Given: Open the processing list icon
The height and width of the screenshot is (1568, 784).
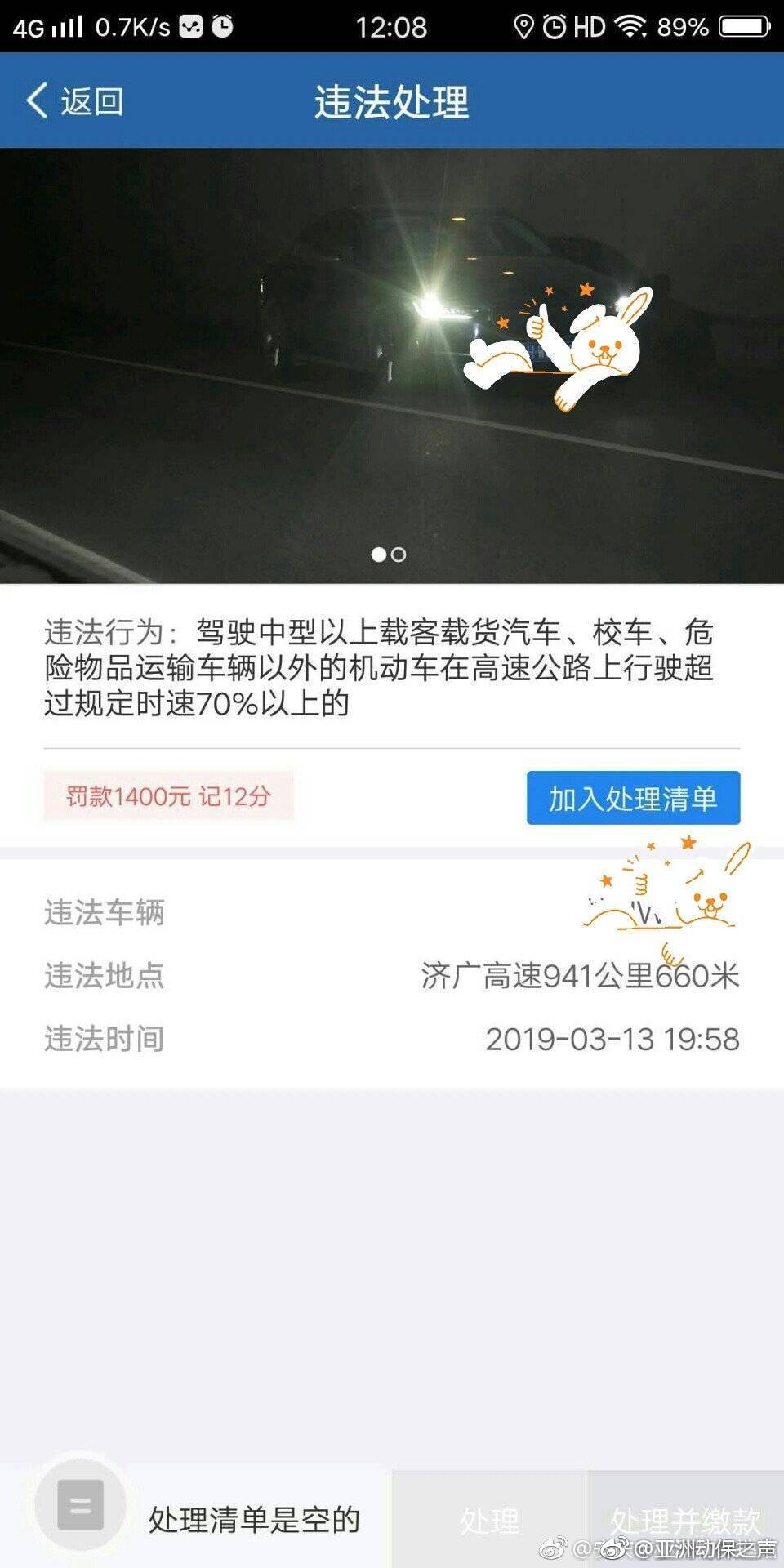Looking at the screenshot, I should coord(80,1503).
